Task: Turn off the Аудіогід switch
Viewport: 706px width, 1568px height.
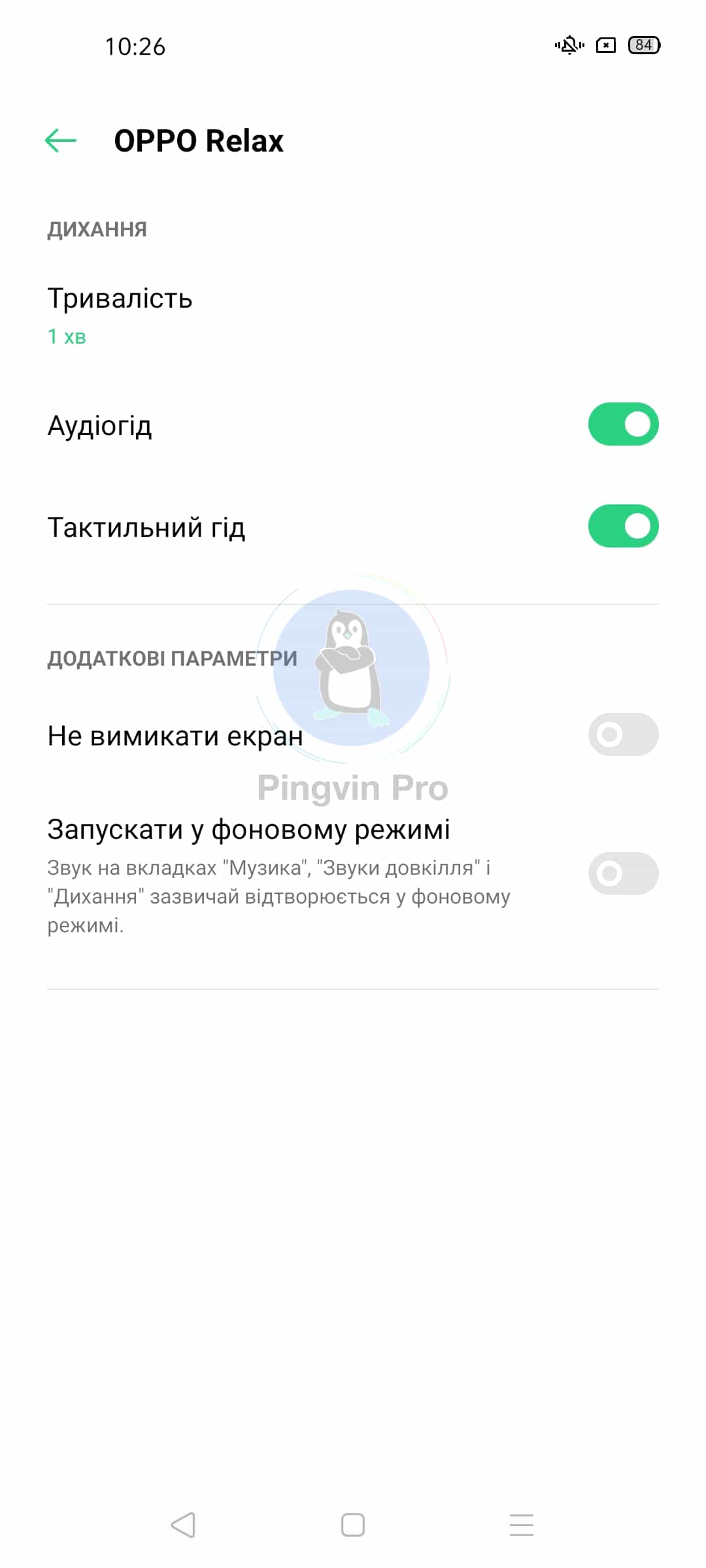Action: (623, 425)
